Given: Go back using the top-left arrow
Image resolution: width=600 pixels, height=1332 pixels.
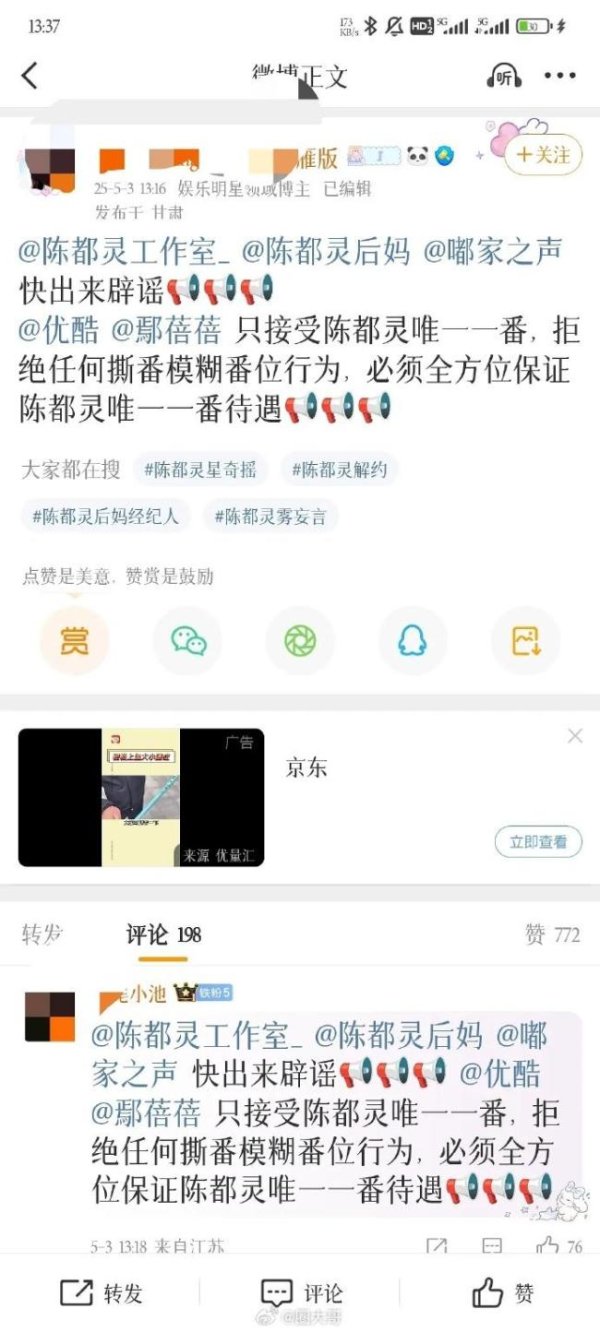Looking at the screenshot, I should (x=30, y=75).
